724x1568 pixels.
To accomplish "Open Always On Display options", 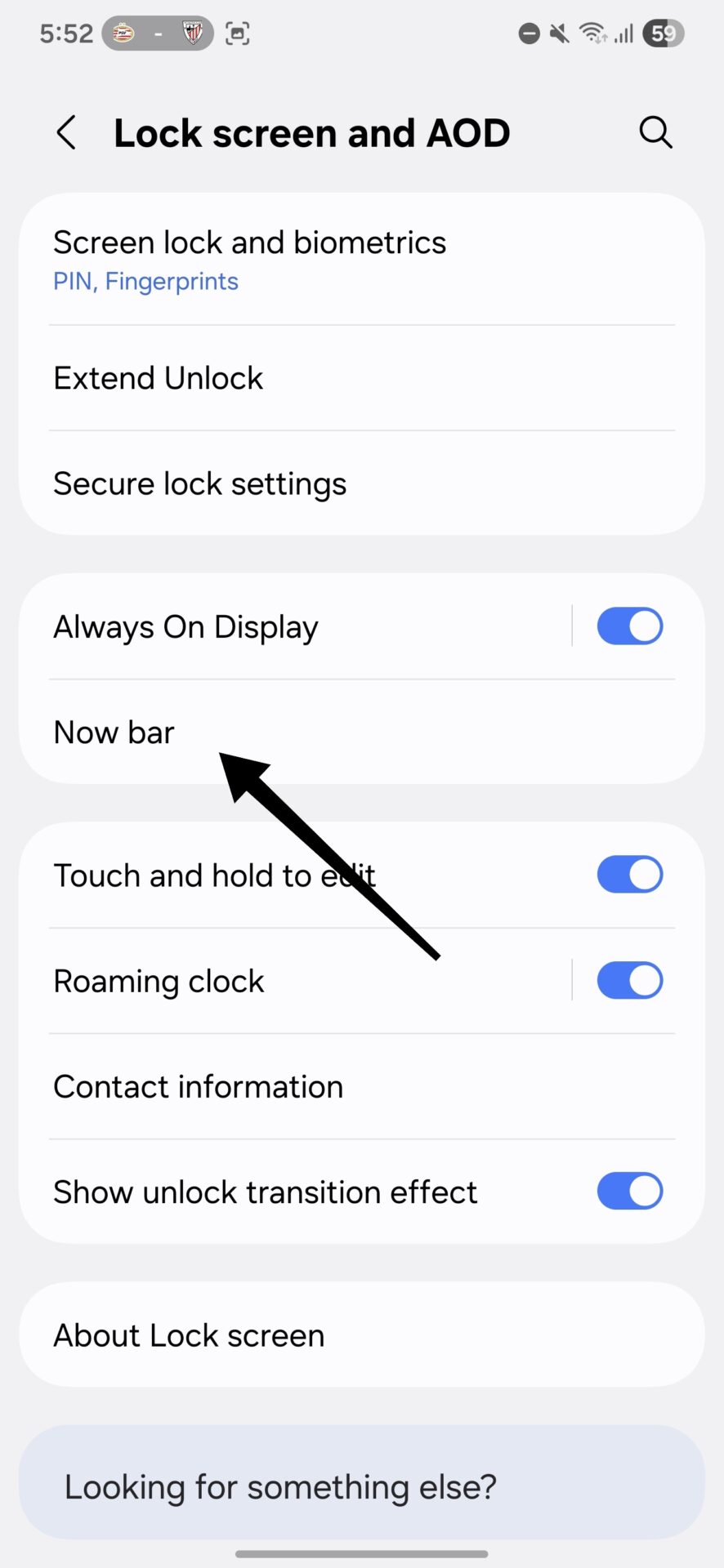I will point(294,626).
